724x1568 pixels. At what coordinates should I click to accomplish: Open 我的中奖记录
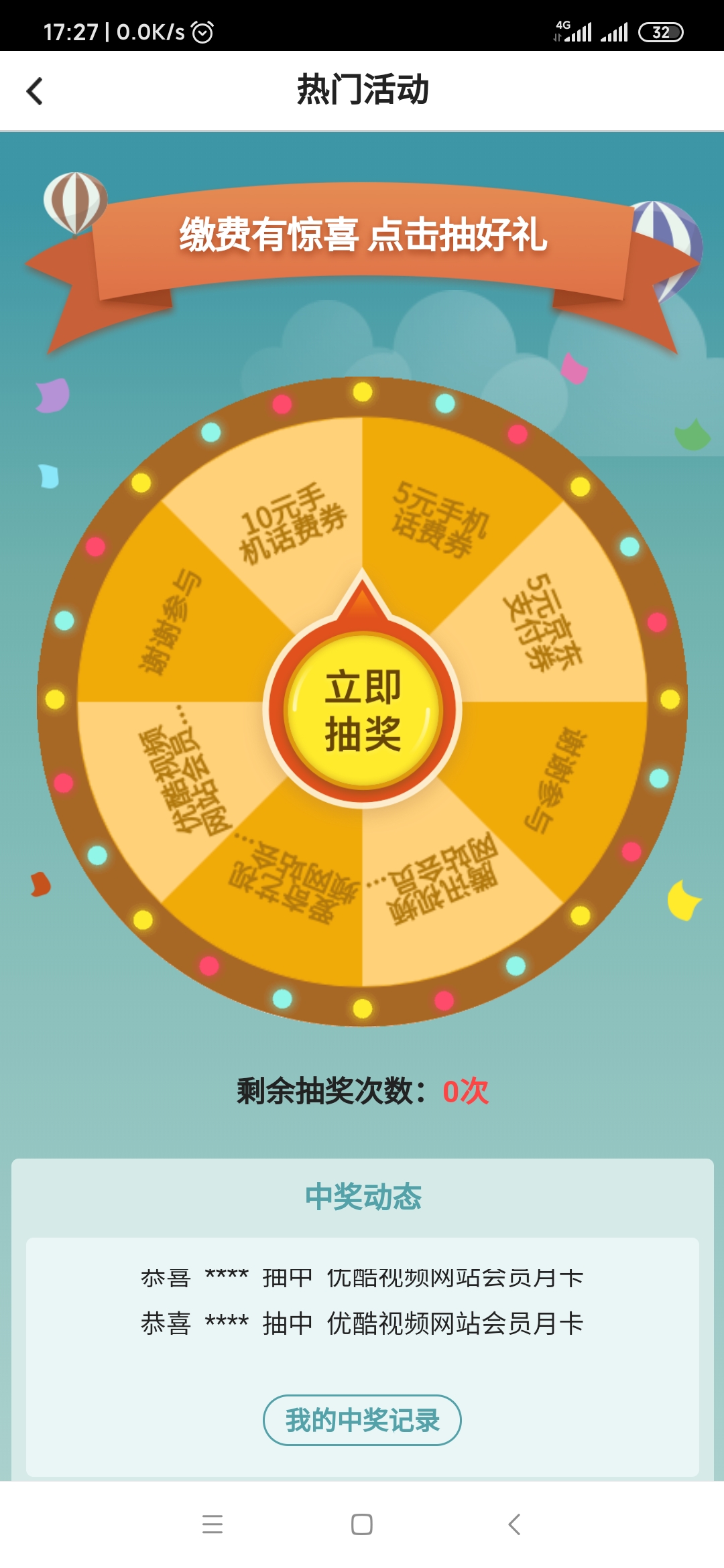[362, 1420]
